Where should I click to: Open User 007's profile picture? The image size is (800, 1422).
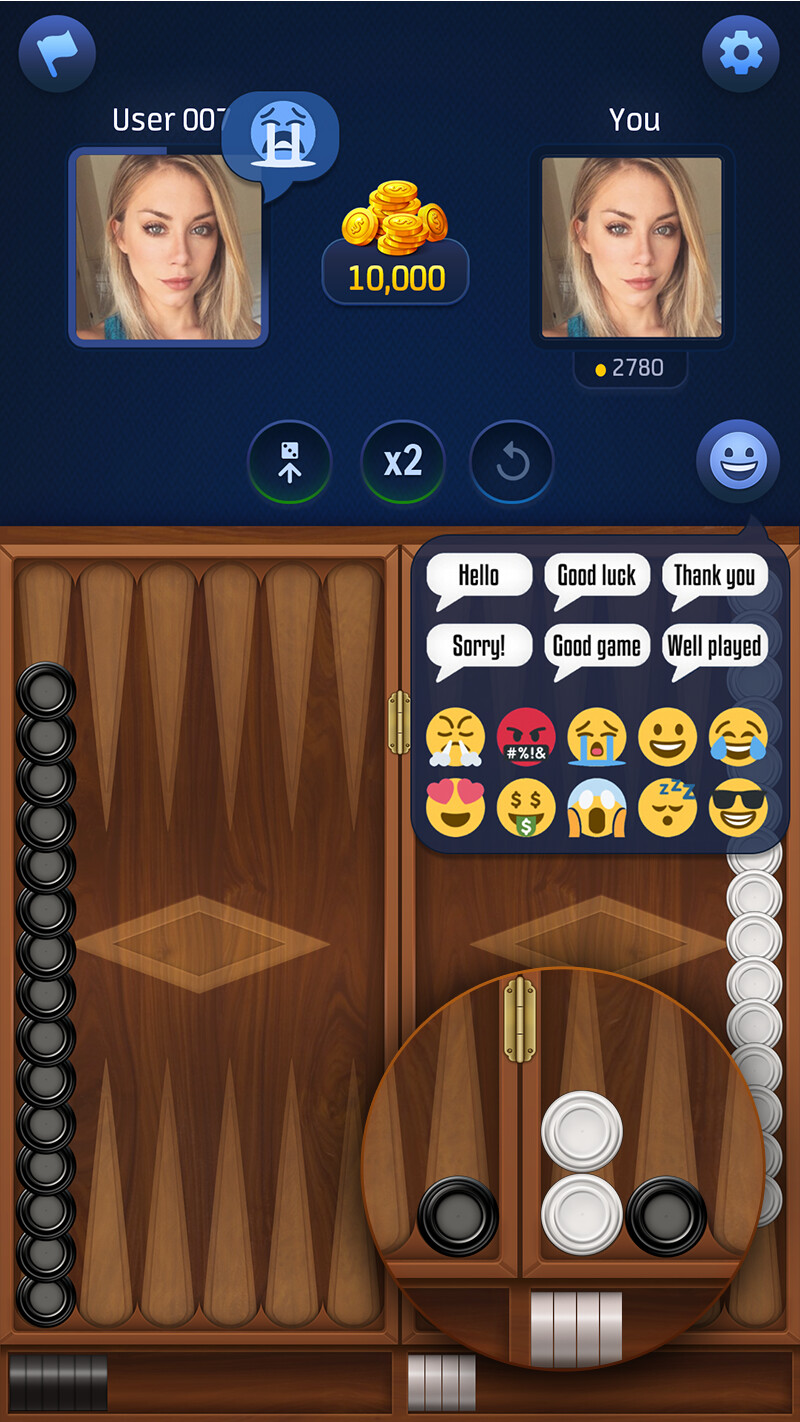[168, 247]
